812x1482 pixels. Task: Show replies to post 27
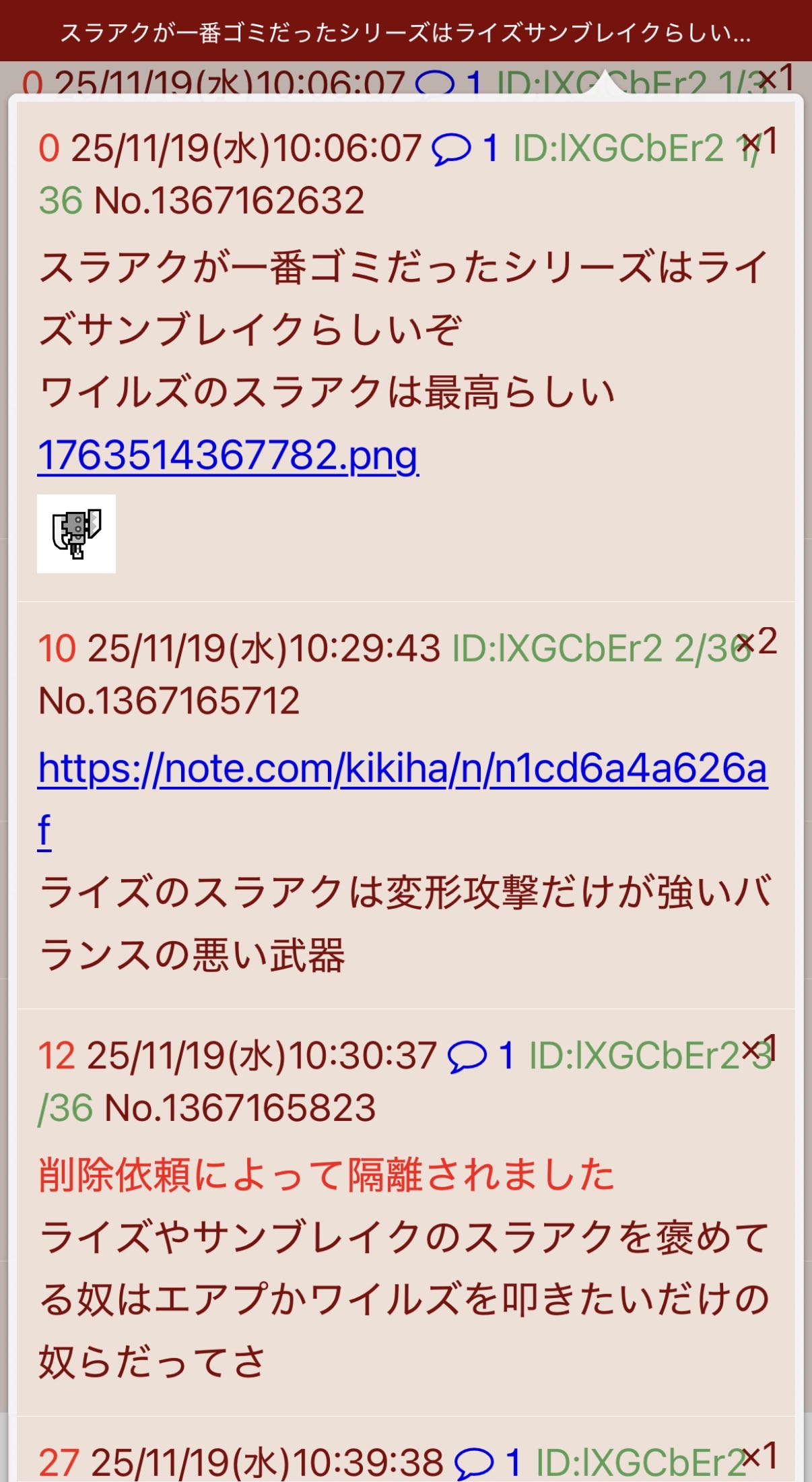(487, 1462)
